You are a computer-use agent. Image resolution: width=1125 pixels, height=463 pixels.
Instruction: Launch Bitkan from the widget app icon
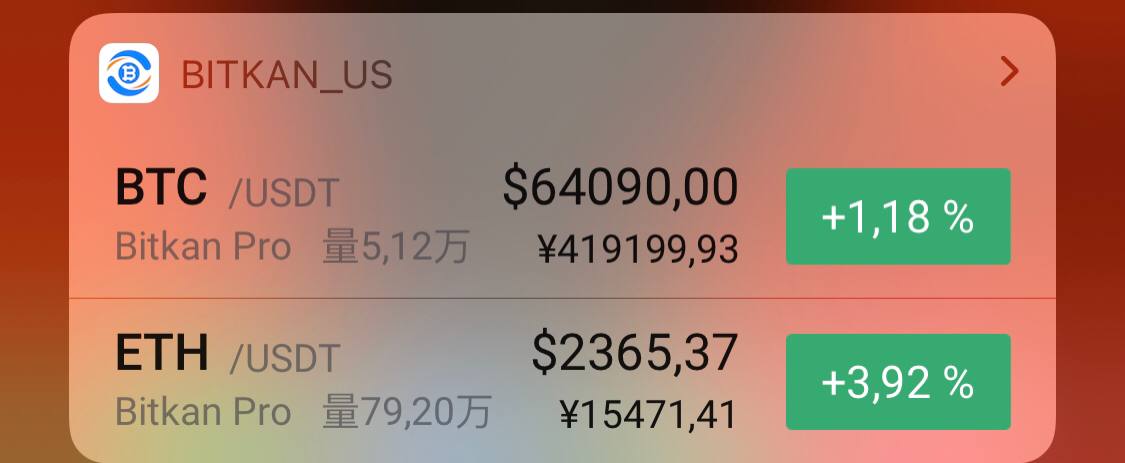pos(129,73)
